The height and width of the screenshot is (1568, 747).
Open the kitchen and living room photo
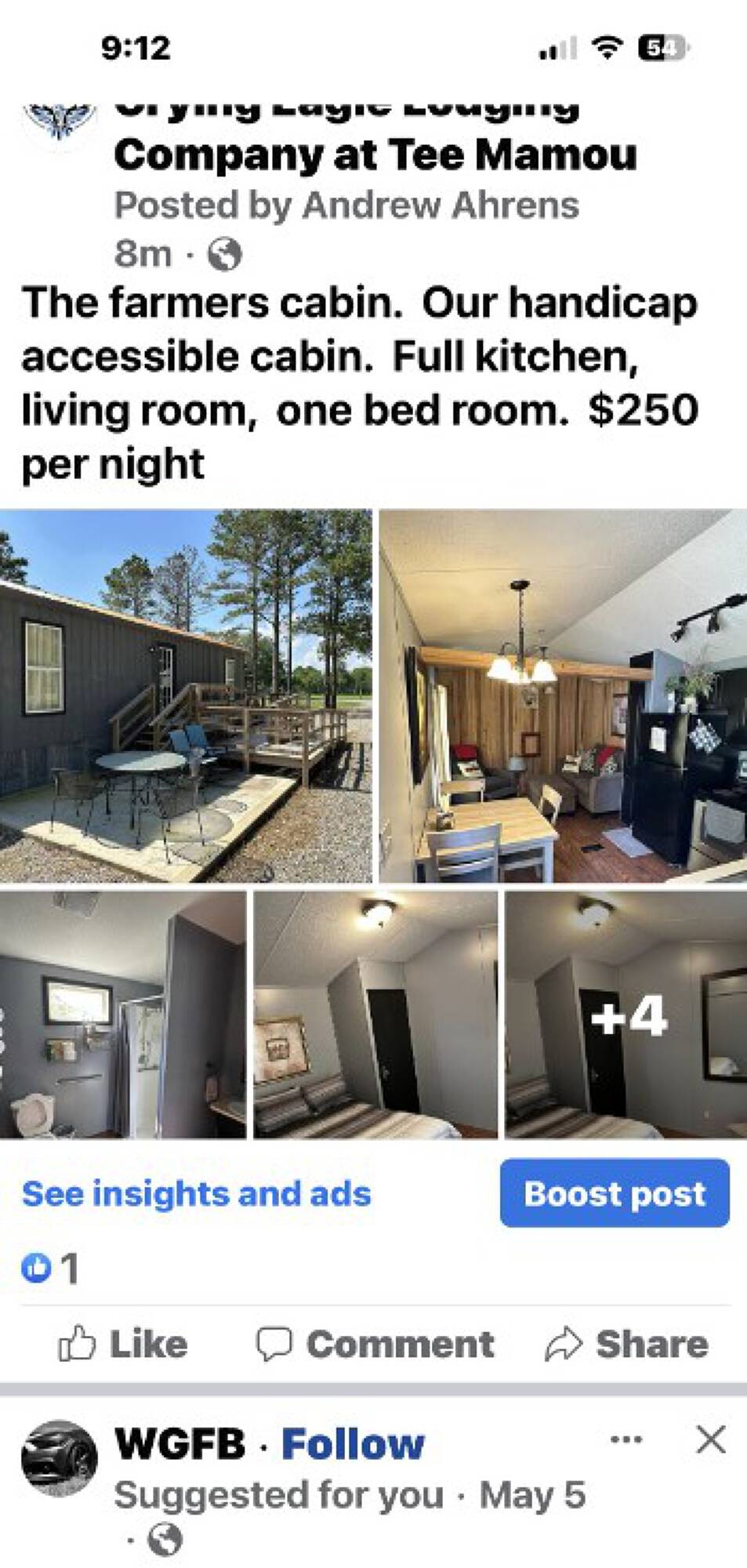(563, 695)
